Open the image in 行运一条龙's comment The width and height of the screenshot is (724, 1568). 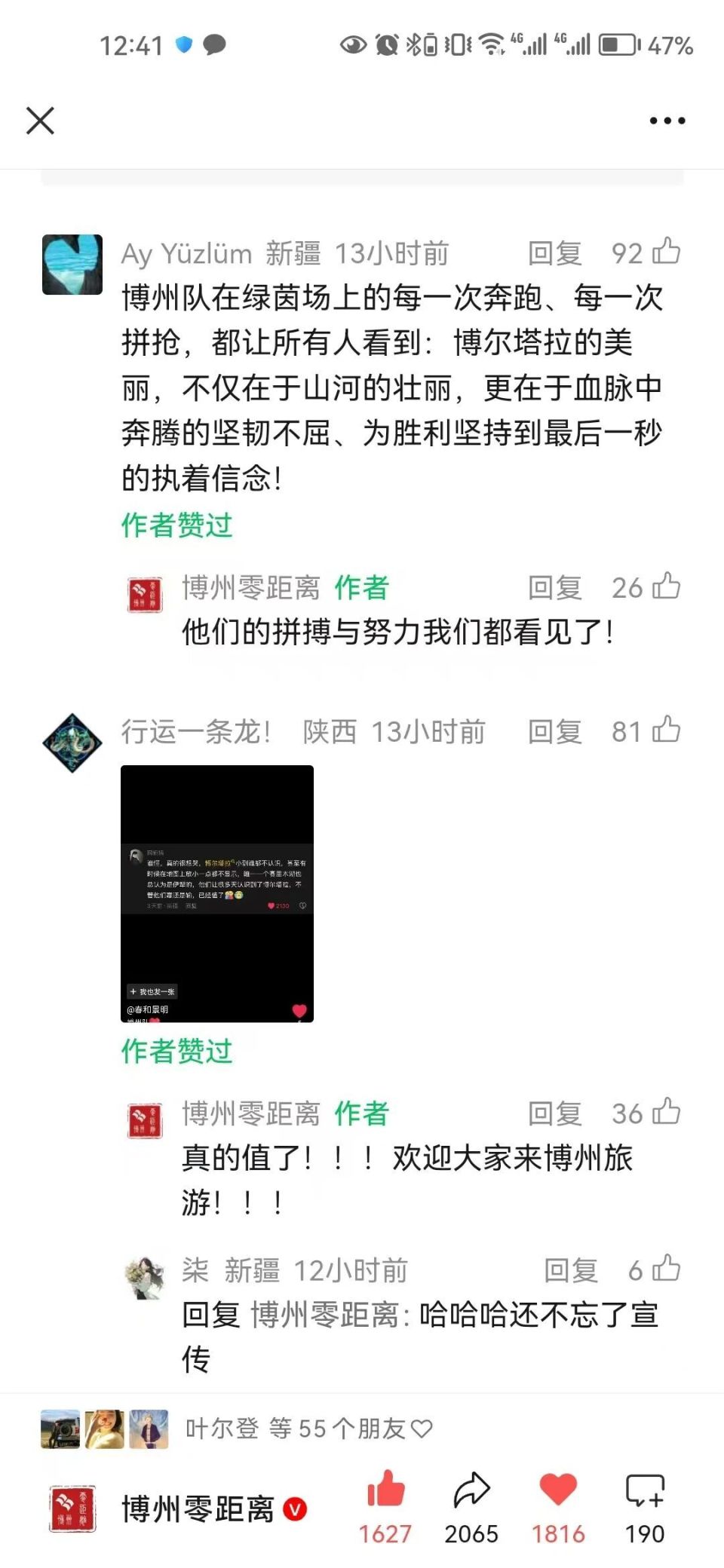point(217,893)
